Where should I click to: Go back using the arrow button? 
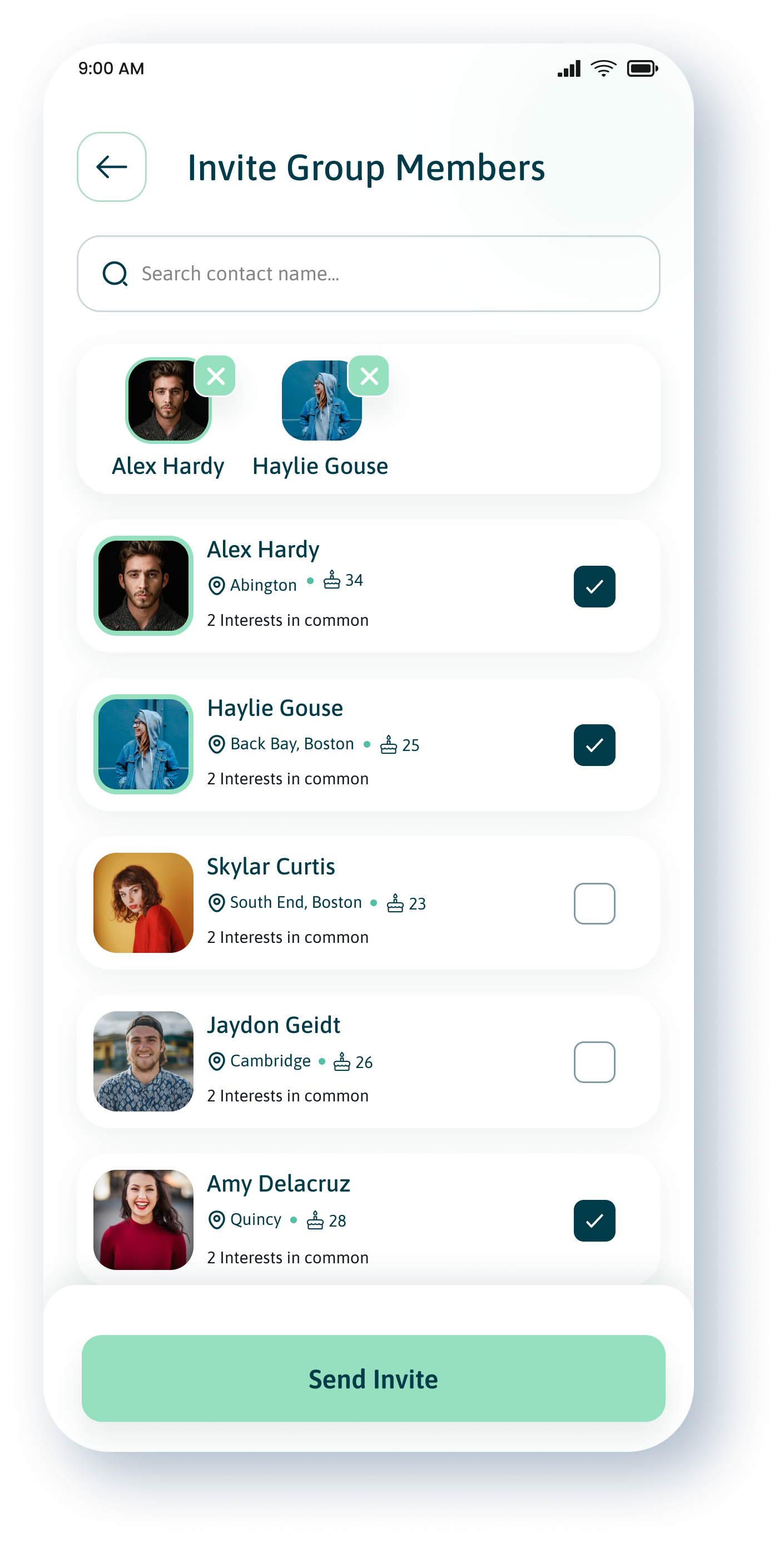pos(111,167)
